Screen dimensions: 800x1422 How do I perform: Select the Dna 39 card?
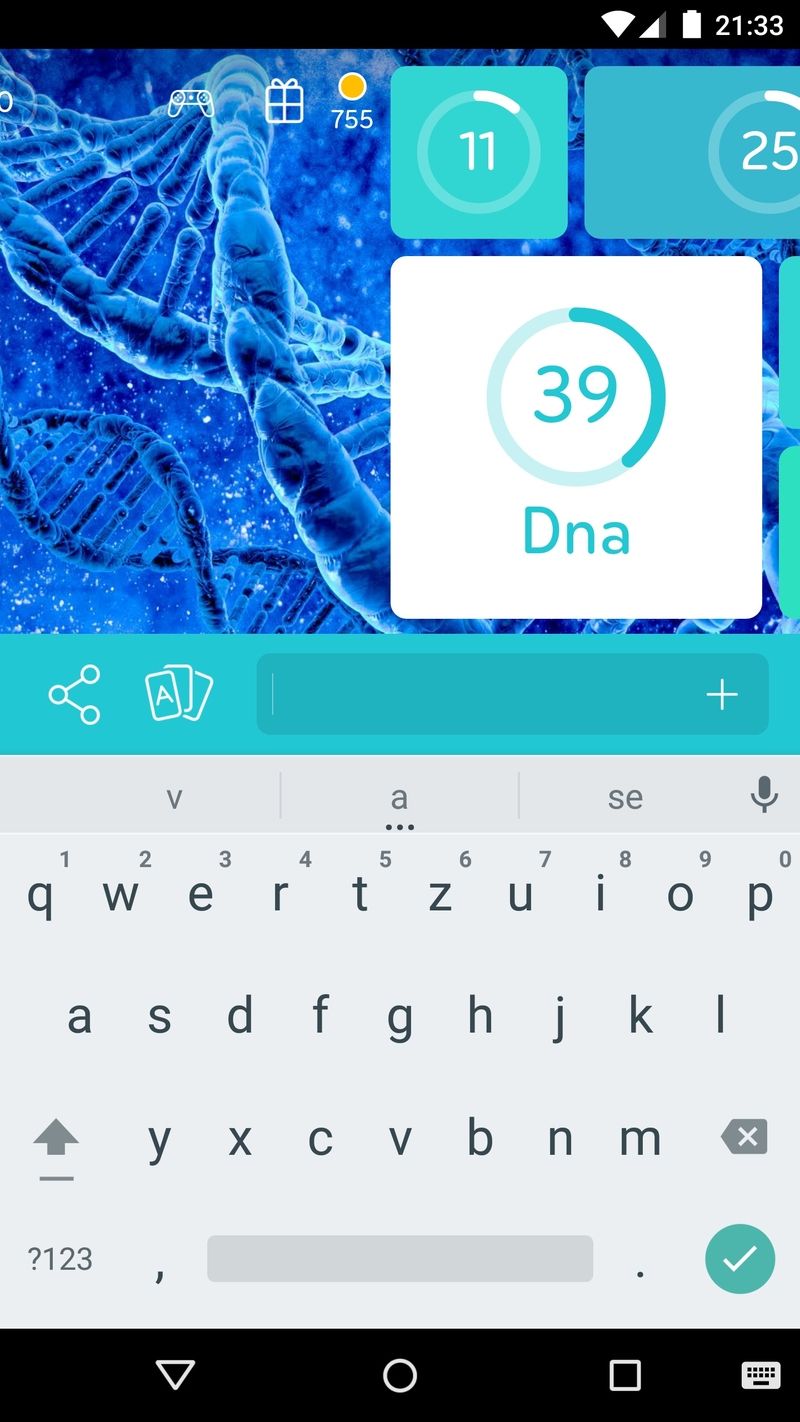pyautogui.click(x=576, y=437)
